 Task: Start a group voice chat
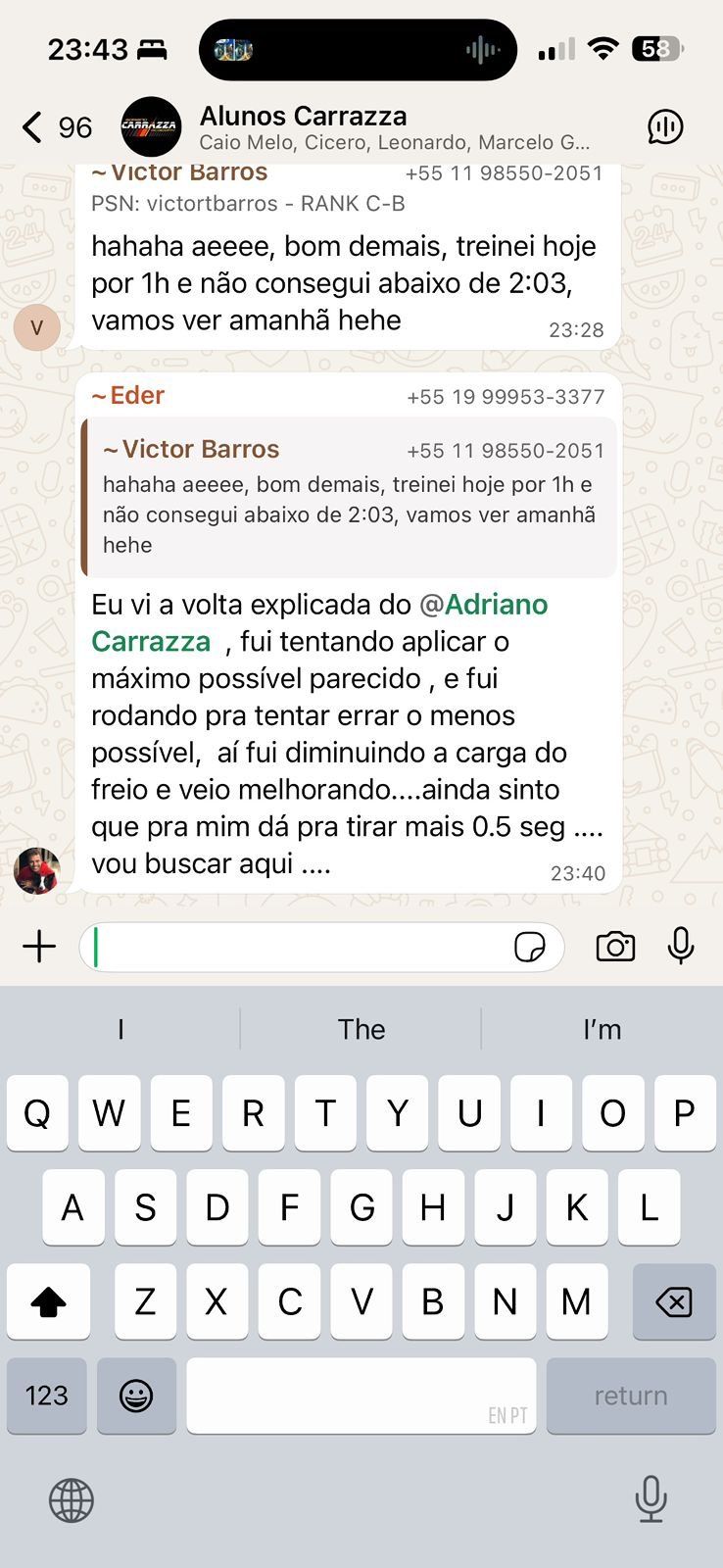[665, 127]
